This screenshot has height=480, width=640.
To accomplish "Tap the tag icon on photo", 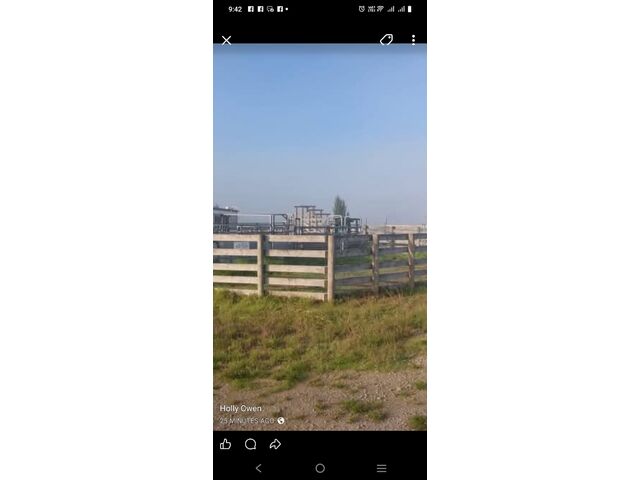I will point(386,40).
